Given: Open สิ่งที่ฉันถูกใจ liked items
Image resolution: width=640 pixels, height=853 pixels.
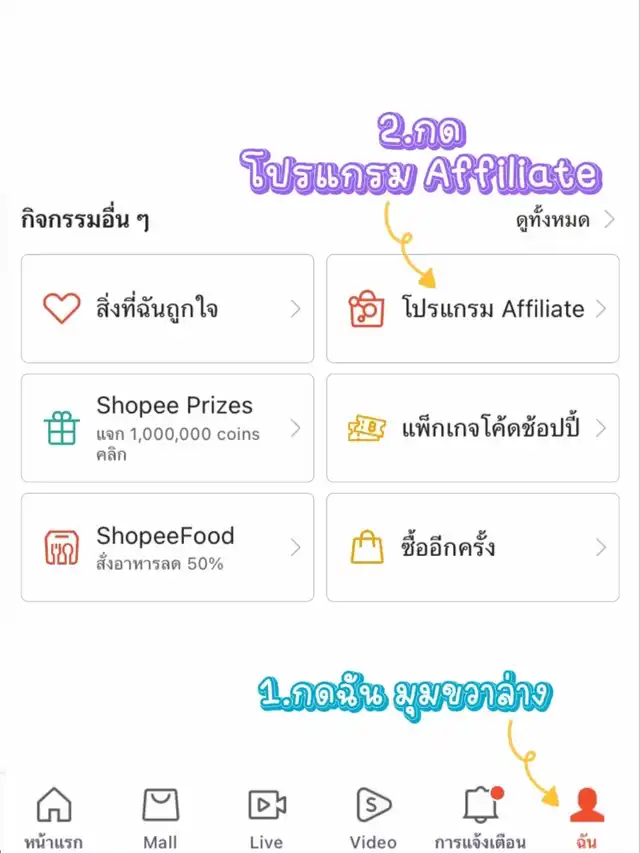Looking at the screenshot, I should (167, 309).
